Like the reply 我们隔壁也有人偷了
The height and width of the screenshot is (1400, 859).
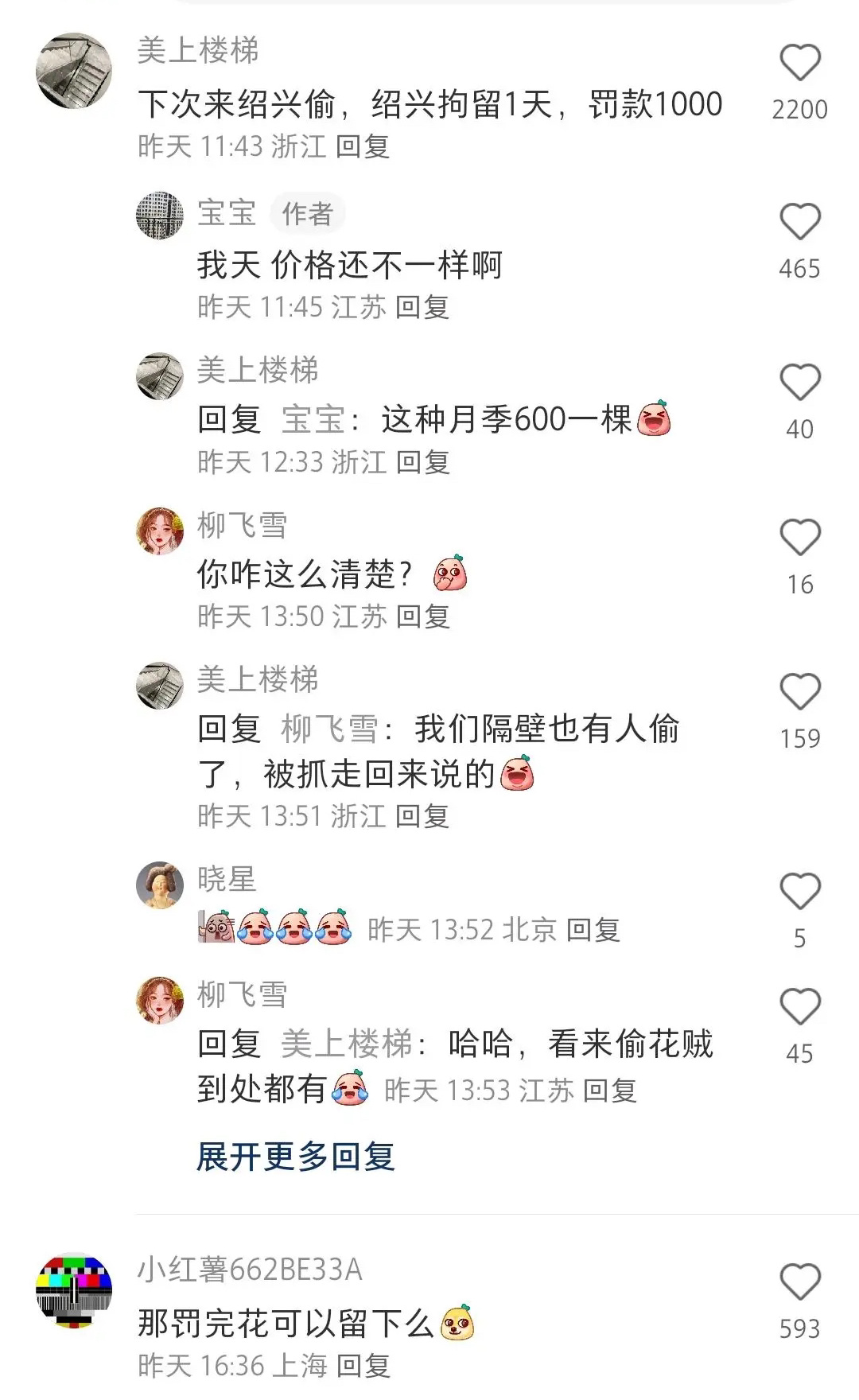coord(799,692)
